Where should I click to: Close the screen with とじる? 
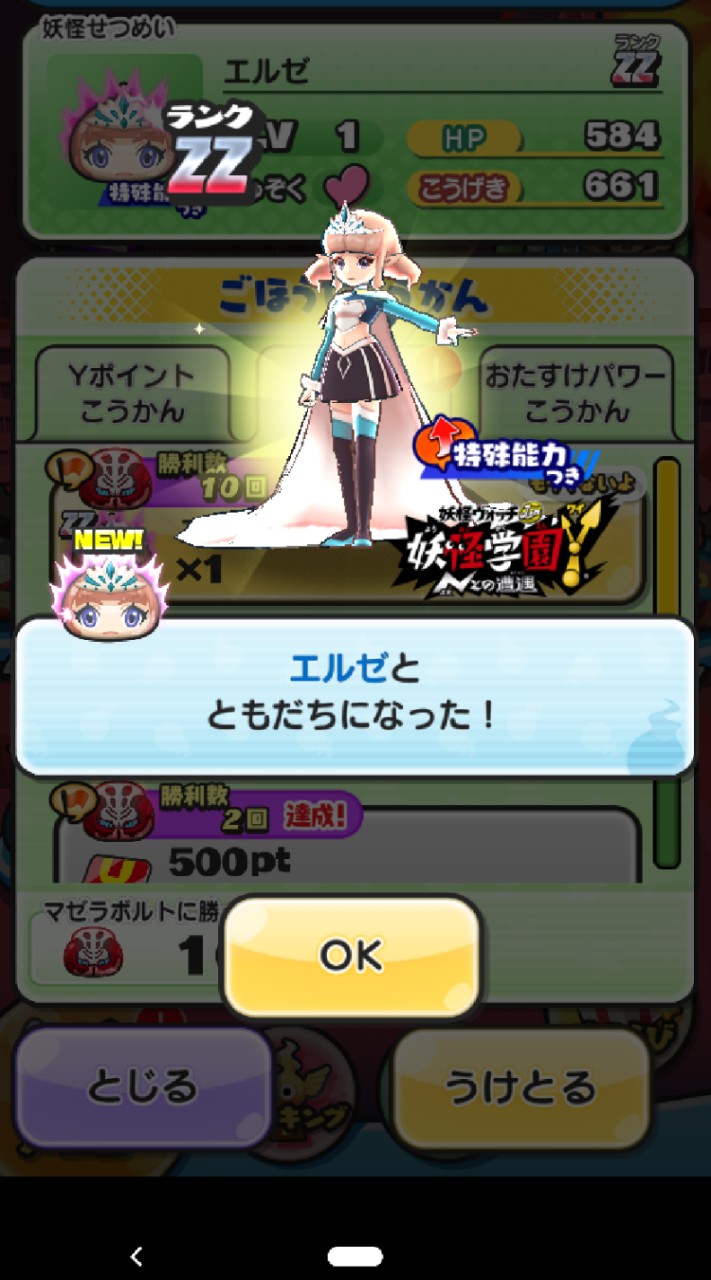pos(141,1087)
